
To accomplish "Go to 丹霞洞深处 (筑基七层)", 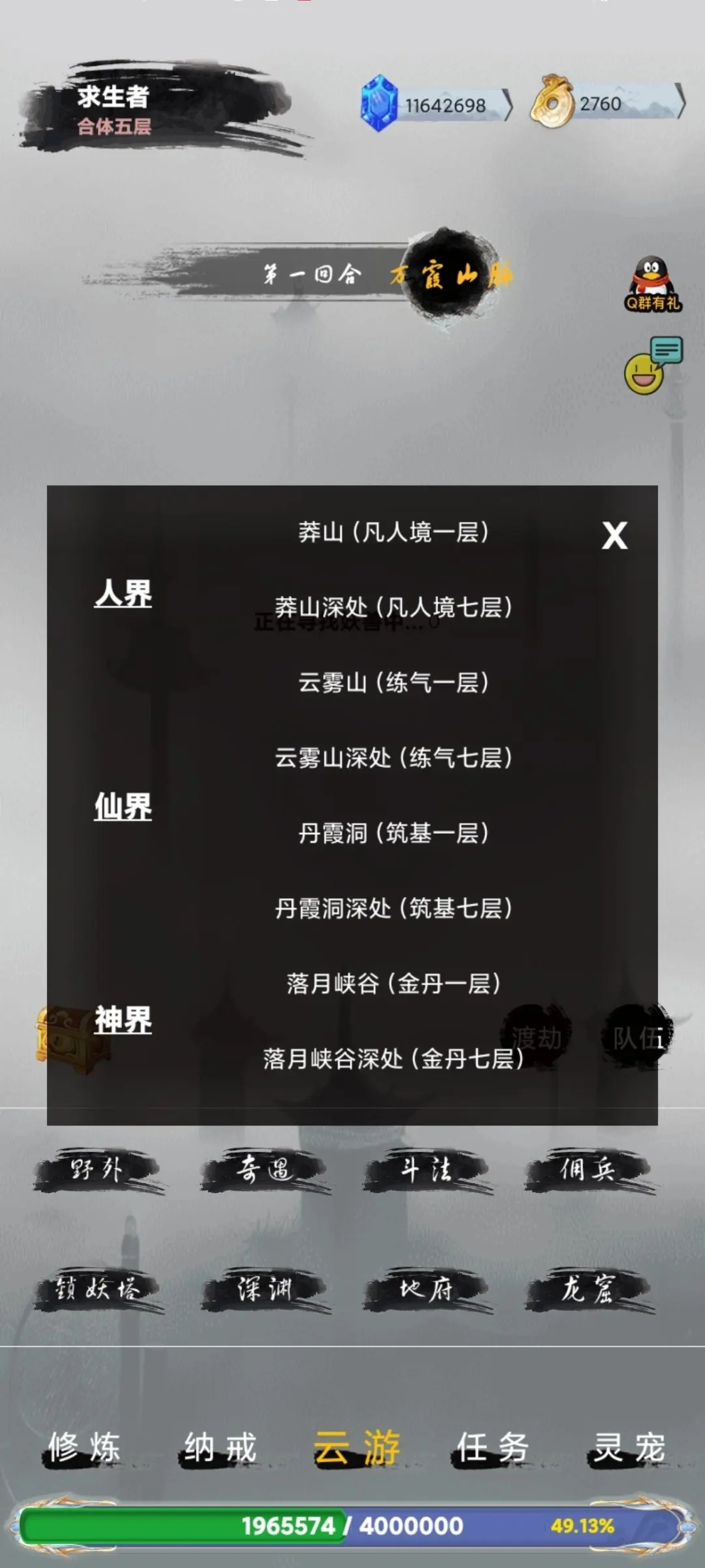I will [x=393, y=908].
